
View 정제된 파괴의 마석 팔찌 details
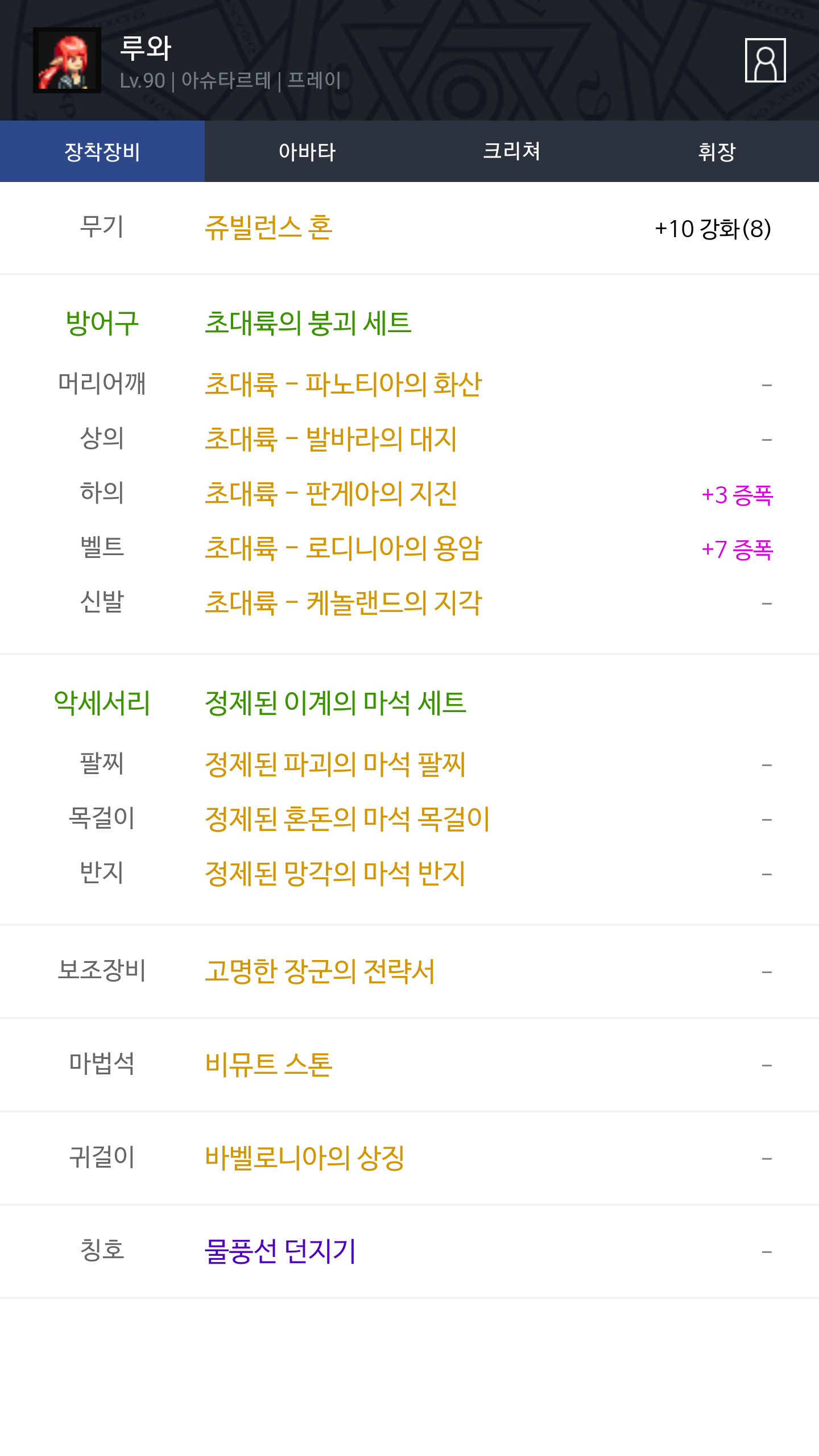pos(335,764)
